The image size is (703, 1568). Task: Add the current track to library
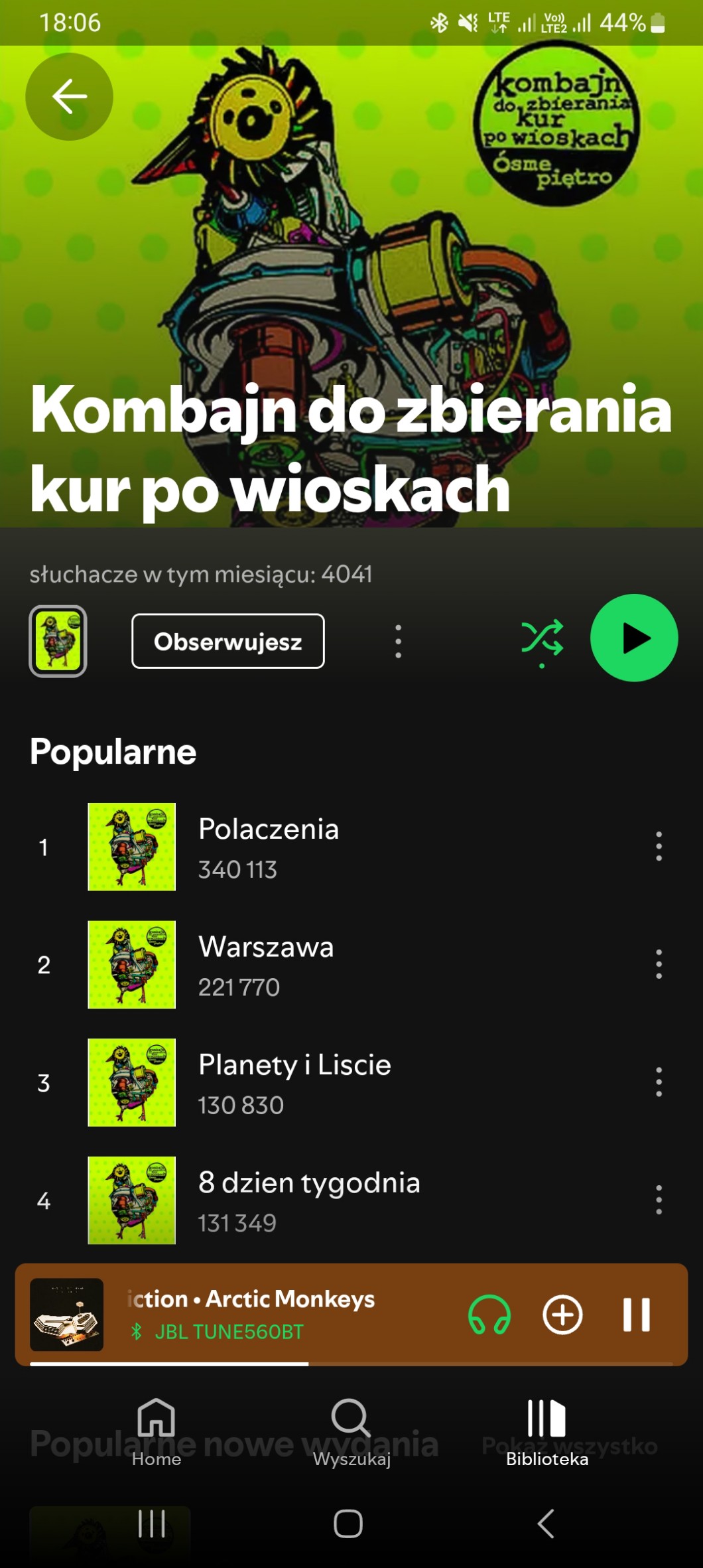(x=562, y=1315)
